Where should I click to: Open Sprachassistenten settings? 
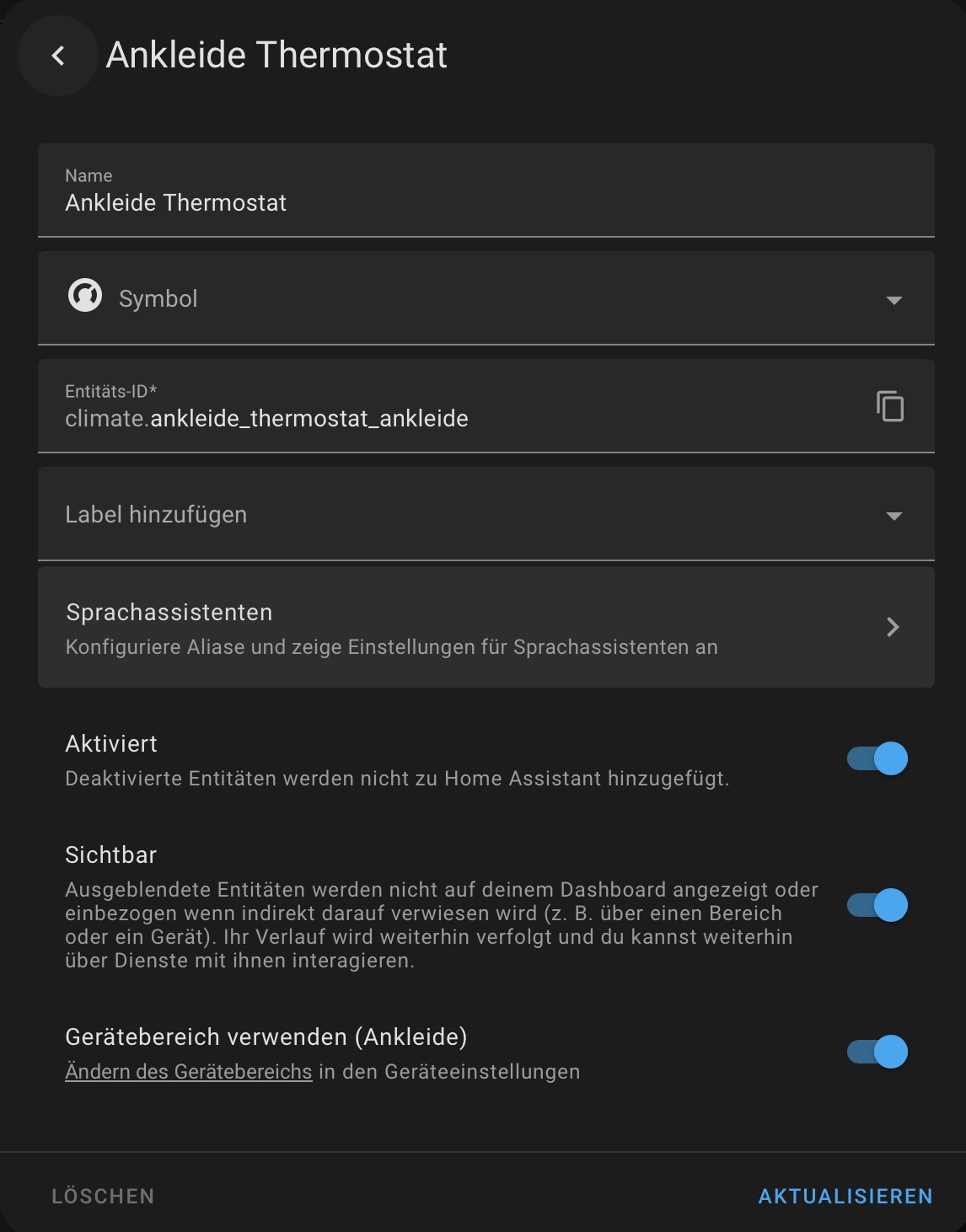pos(485,628)
